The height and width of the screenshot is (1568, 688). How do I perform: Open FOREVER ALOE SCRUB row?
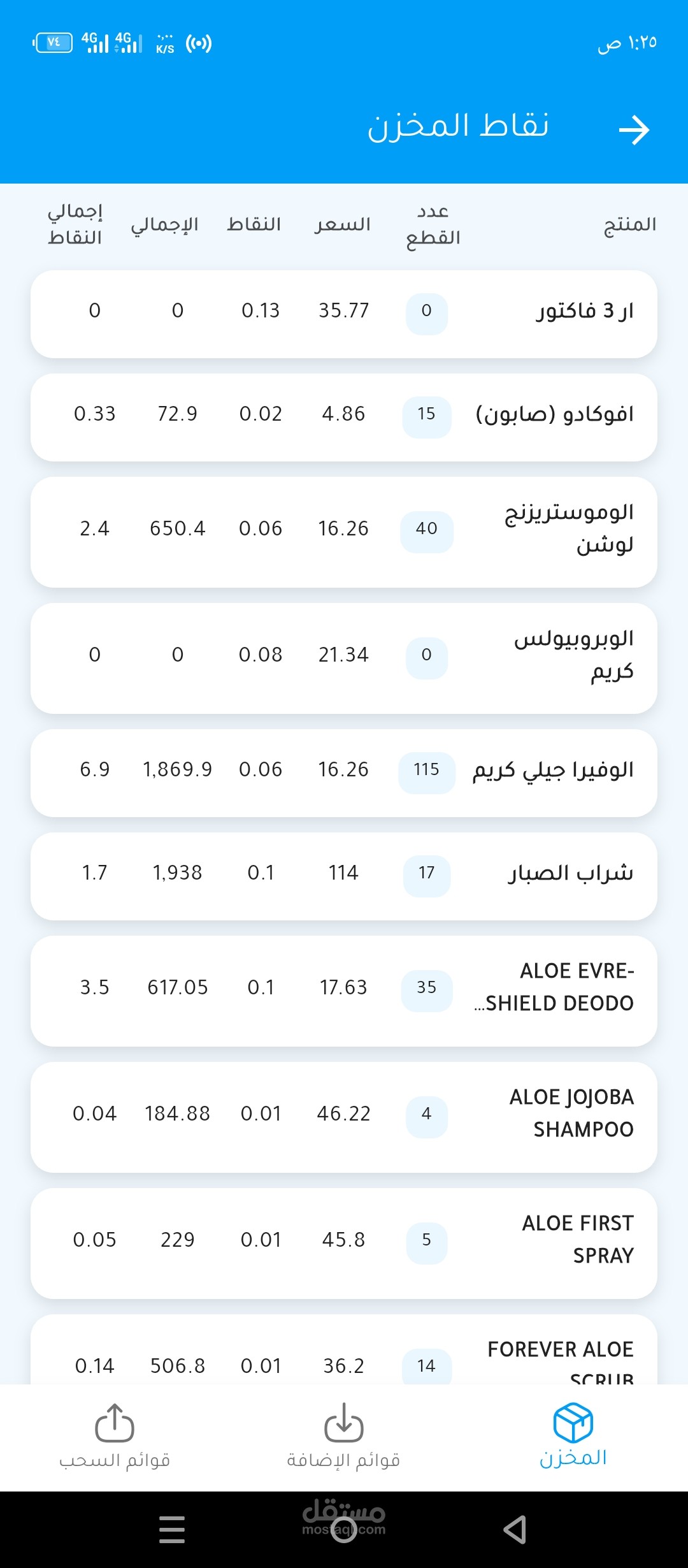point(344,1350)
